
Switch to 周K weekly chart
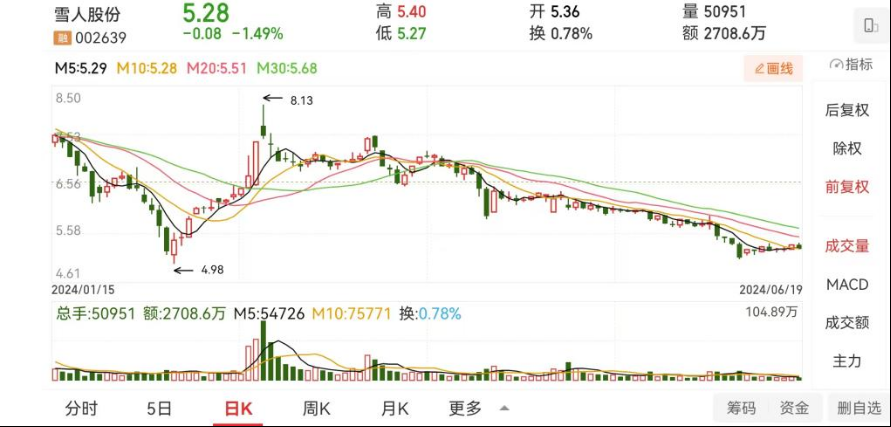317,408
